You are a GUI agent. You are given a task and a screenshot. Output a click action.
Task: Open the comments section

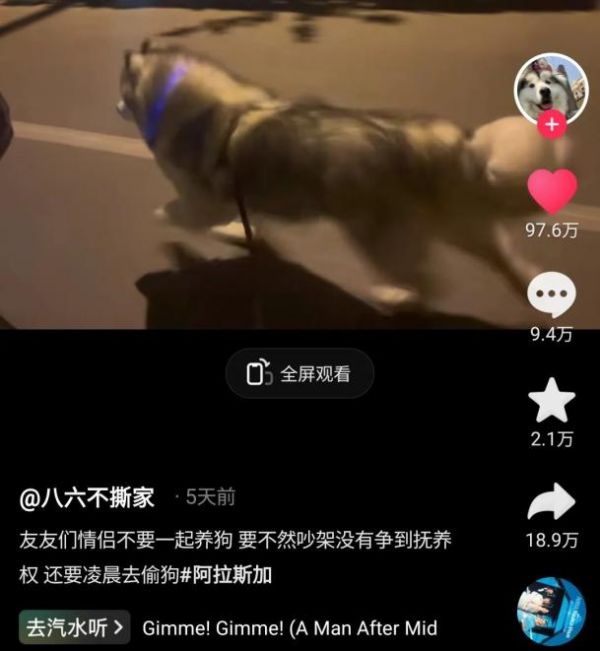551,296
